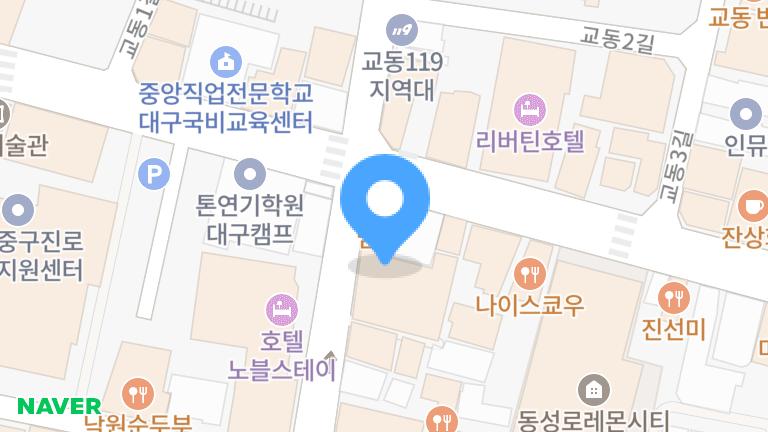768x432 pixels.
Task: Tap the blue location pin marker
Action: [385, 209]
